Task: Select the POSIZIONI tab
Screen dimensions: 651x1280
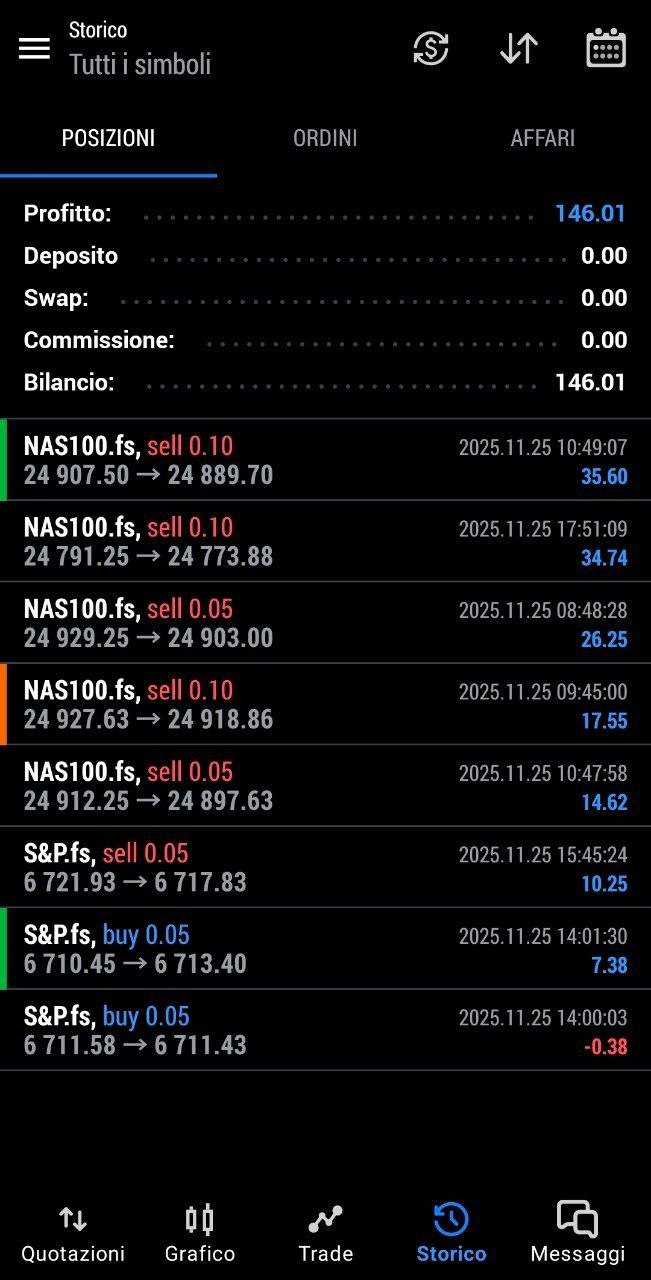Action: [108, 139]
